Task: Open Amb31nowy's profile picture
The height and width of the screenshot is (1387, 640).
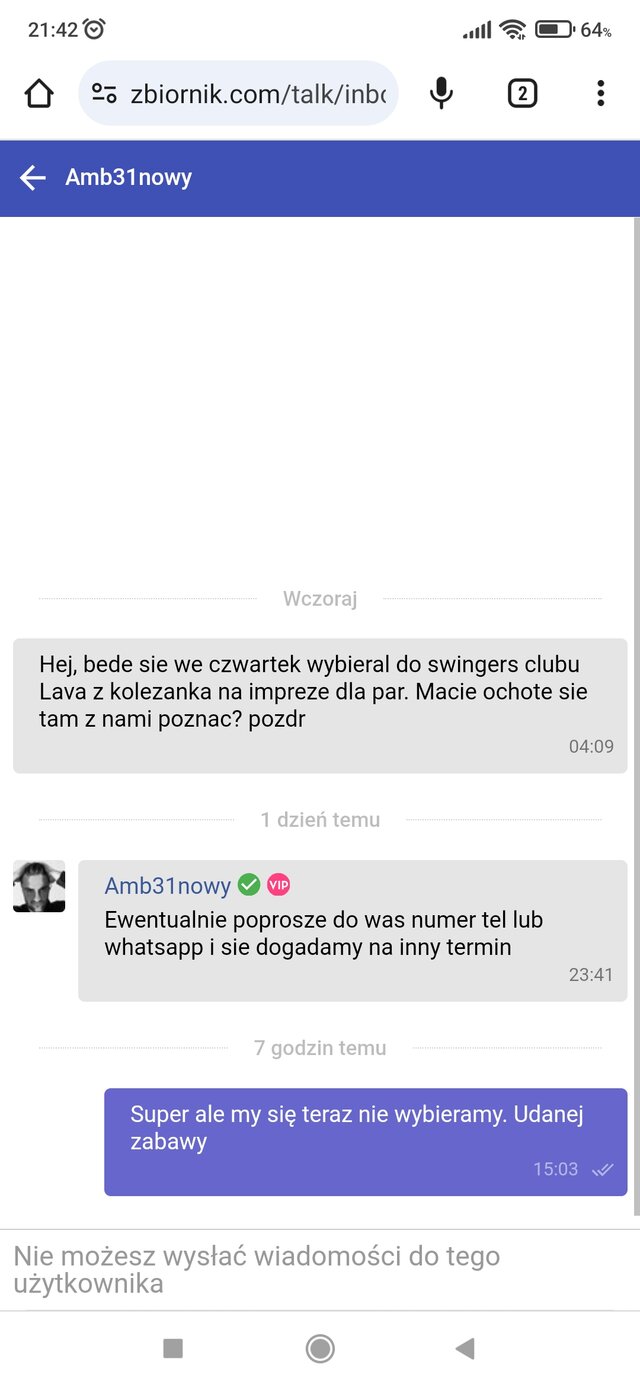Action: pyautogui.click(x=39, y=886)
